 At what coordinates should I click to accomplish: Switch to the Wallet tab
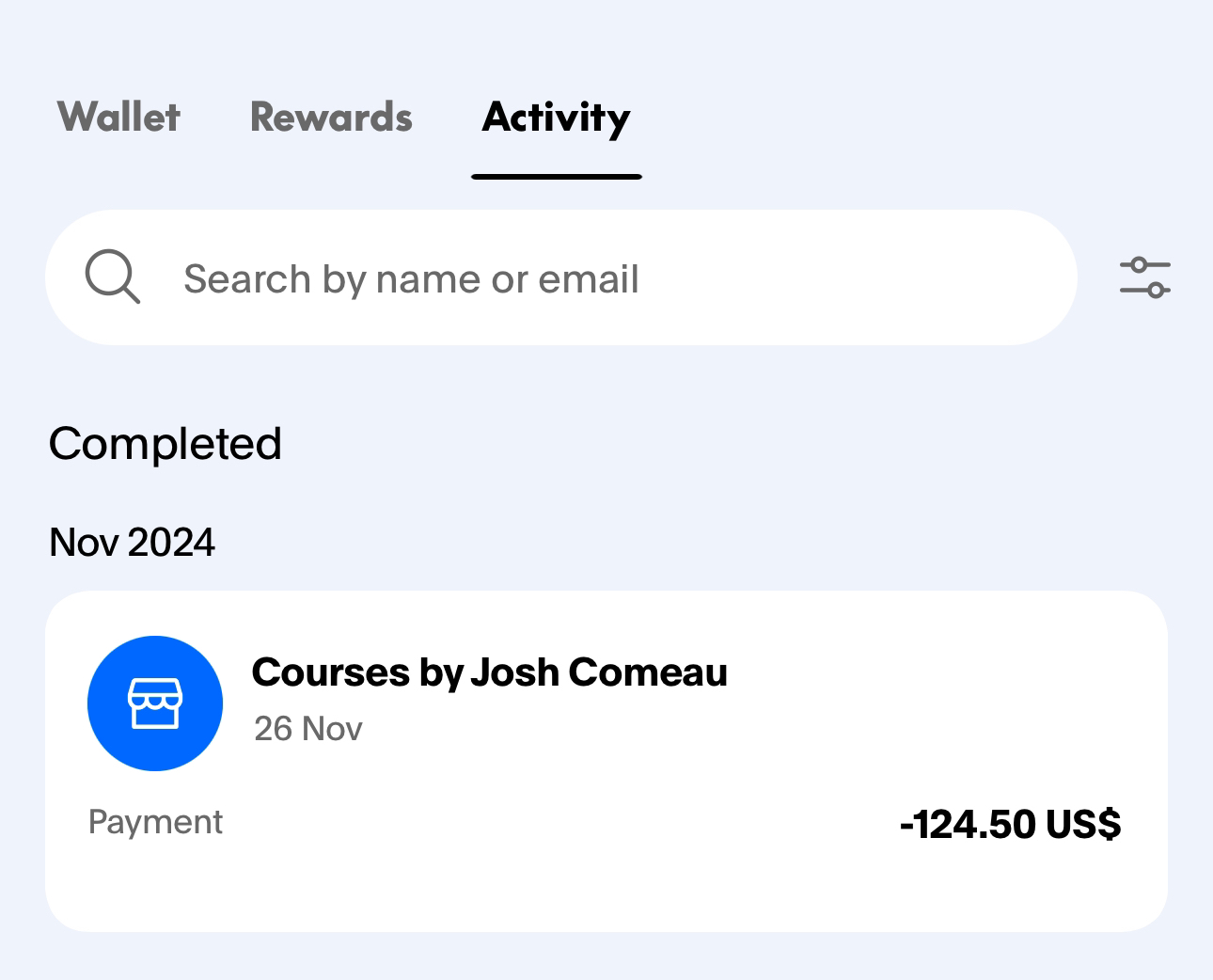click(118, 118)
